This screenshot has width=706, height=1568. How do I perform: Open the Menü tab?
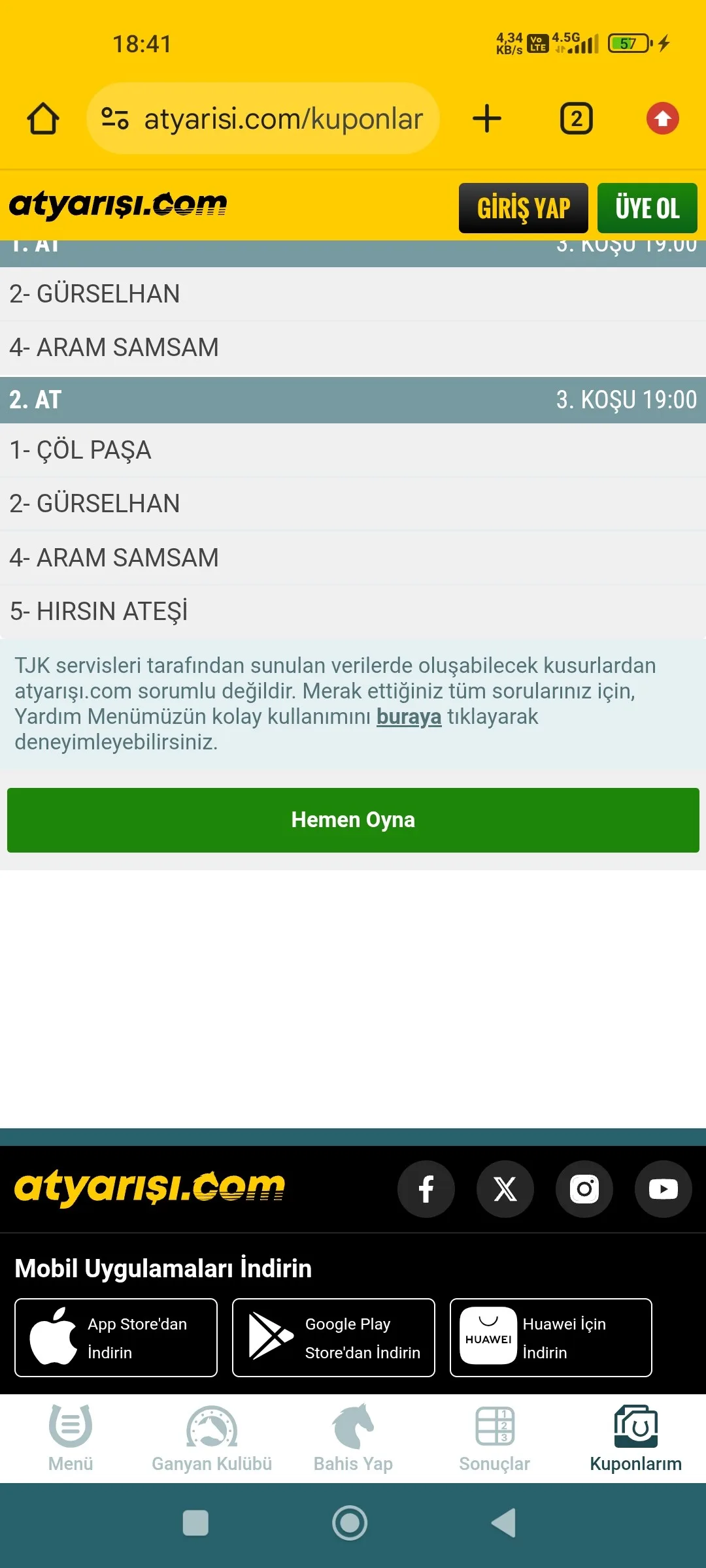point(71,1438)
